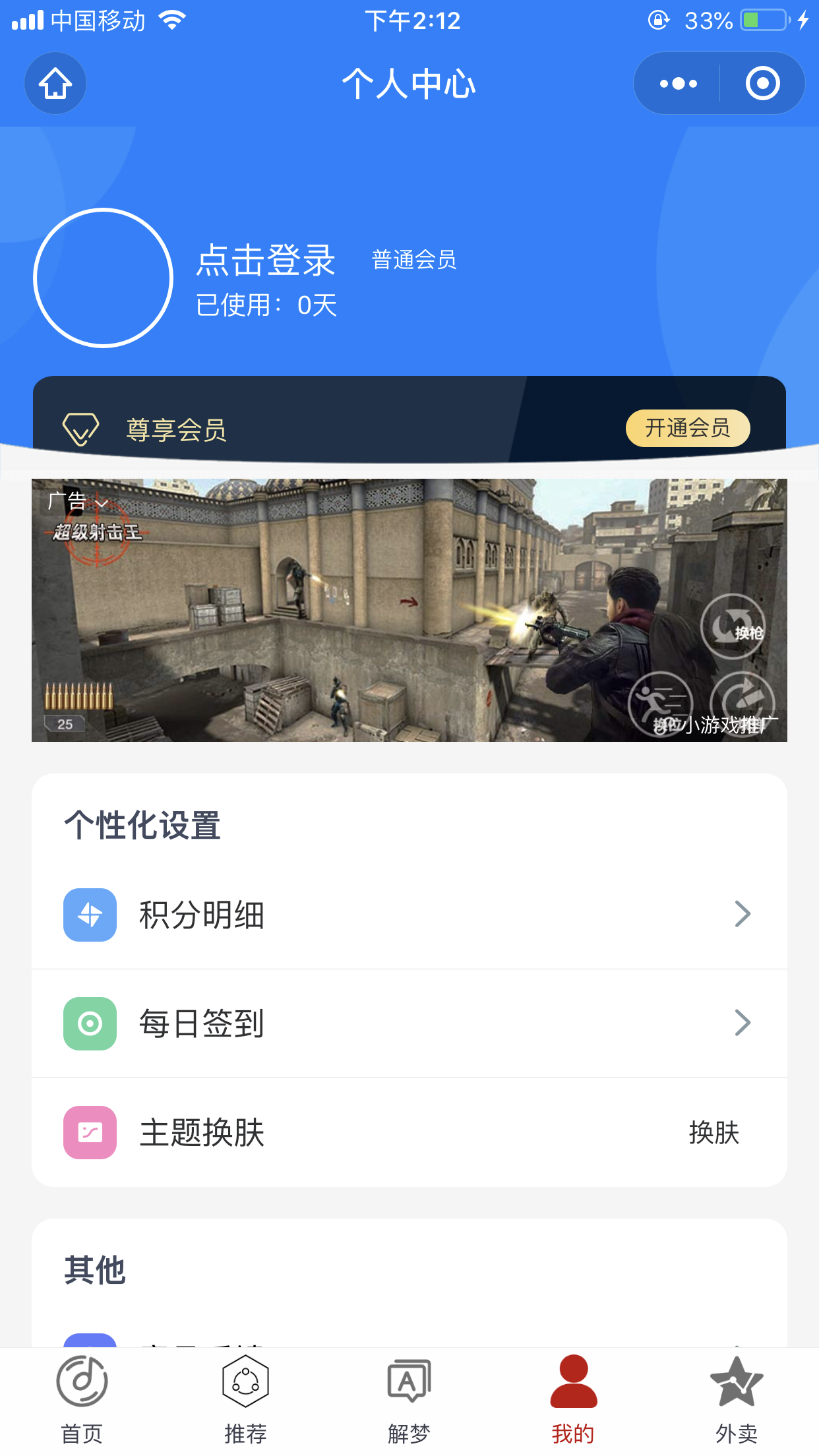Open the mini program more options menu
The image size is (819, 1456).
[678, 84]
